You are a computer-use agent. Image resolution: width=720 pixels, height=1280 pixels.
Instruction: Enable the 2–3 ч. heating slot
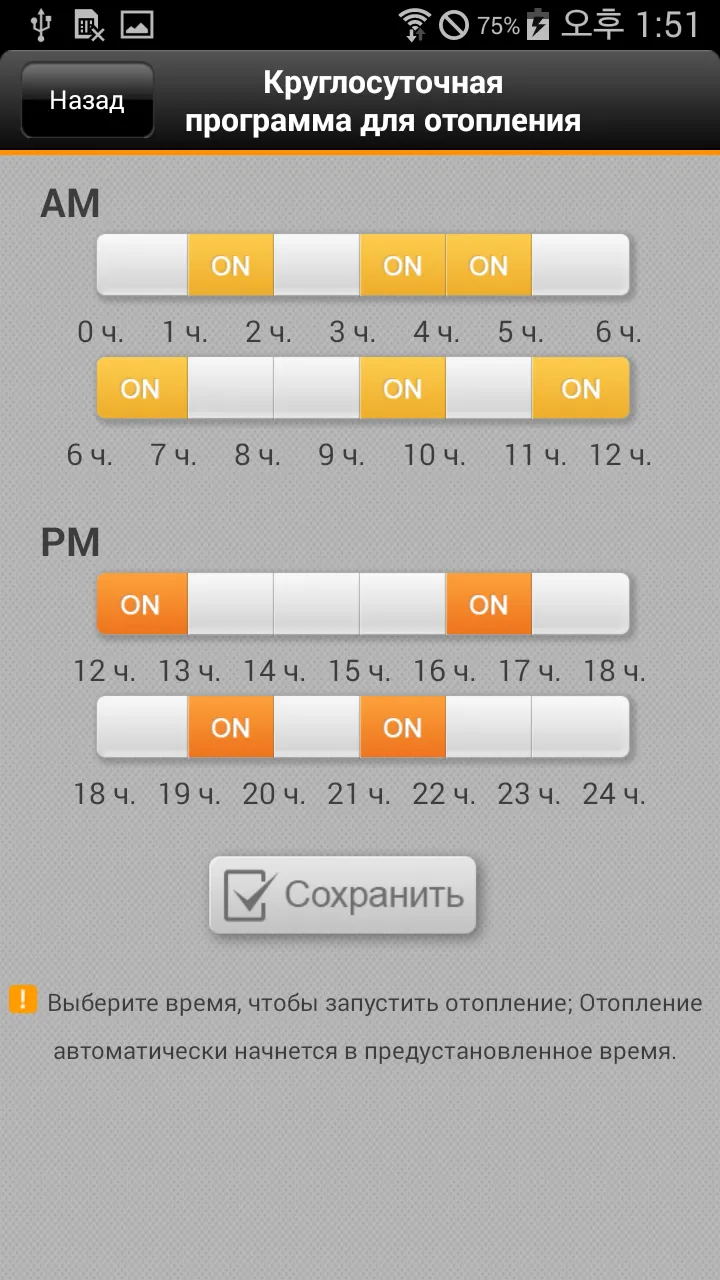click(x=317, y=265)
